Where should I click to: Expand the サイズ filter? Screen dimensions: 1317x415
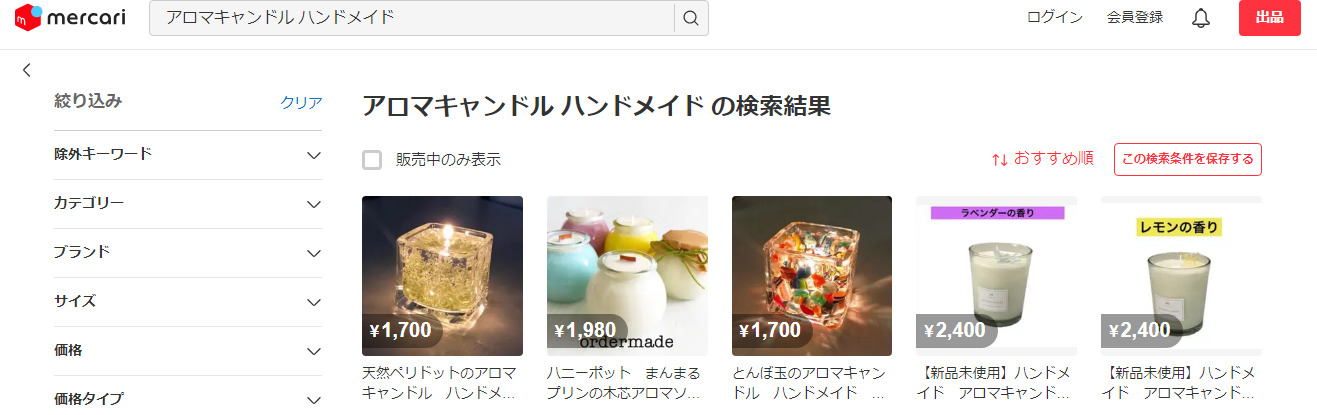pos(188,302)
